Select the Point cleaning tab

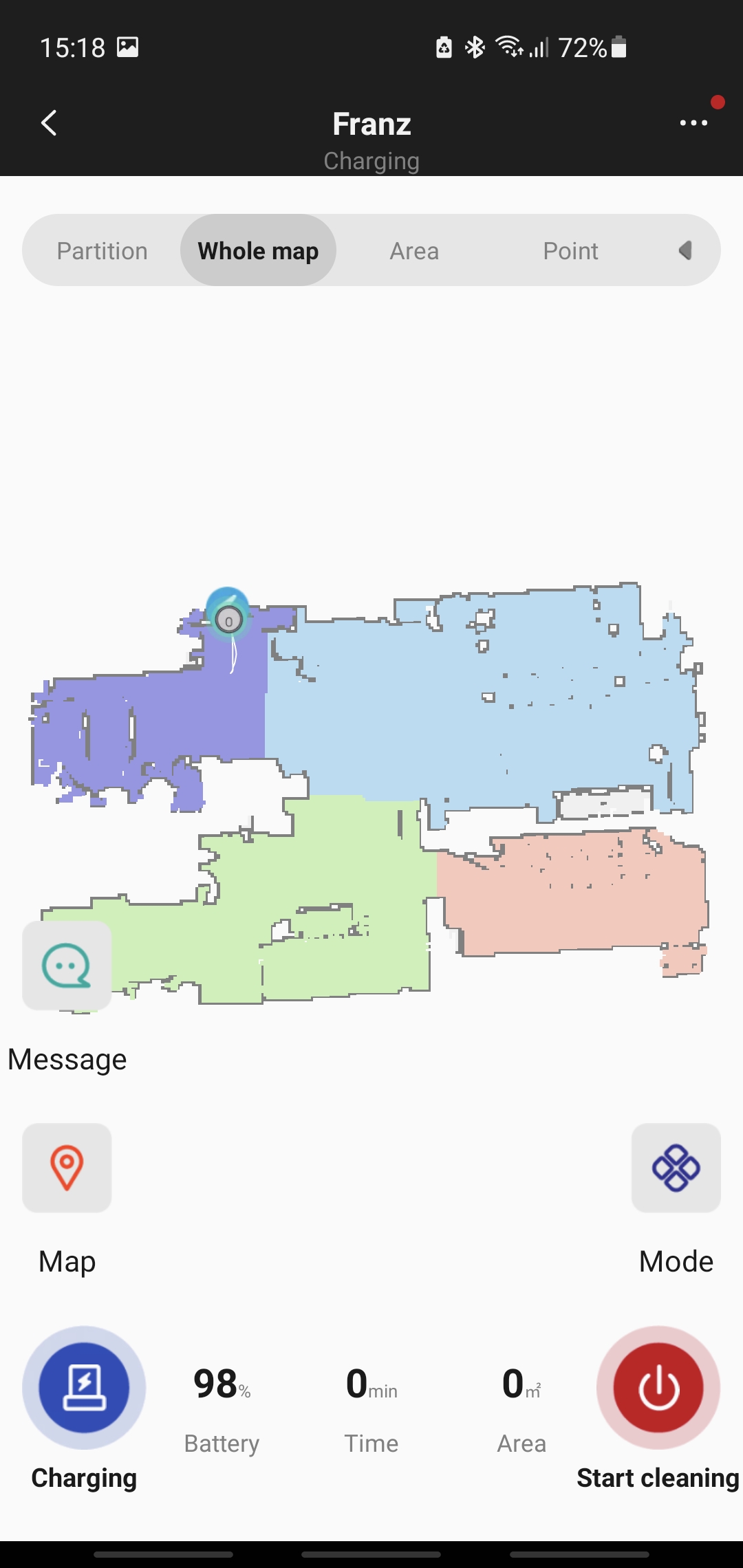tap(570, 251)
